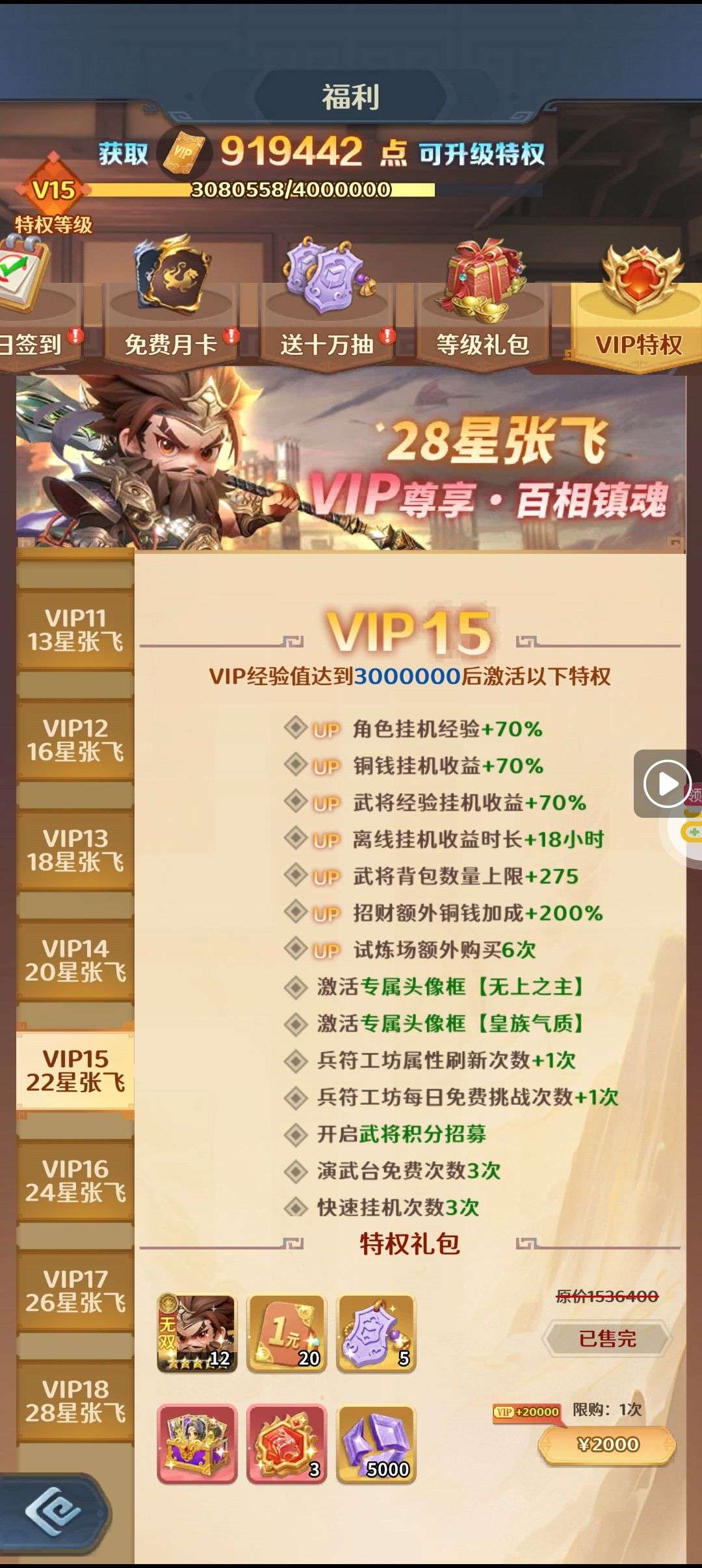
Task: Inspect the 5000 purple crystal reward
Action: click(376, 1443)
